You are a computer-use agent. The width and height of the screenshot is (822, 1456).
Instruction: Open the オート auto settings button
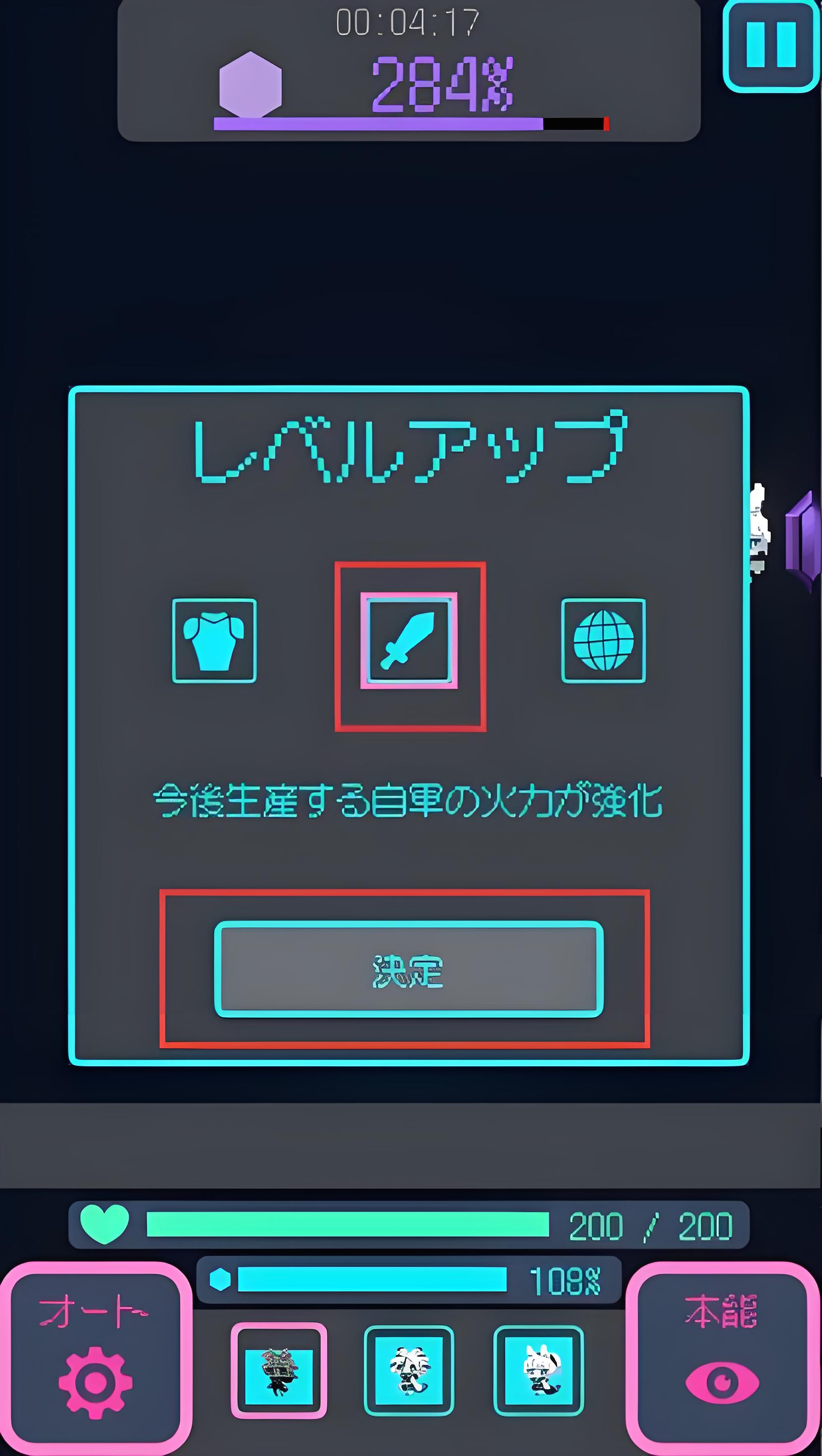point(95,1359)
